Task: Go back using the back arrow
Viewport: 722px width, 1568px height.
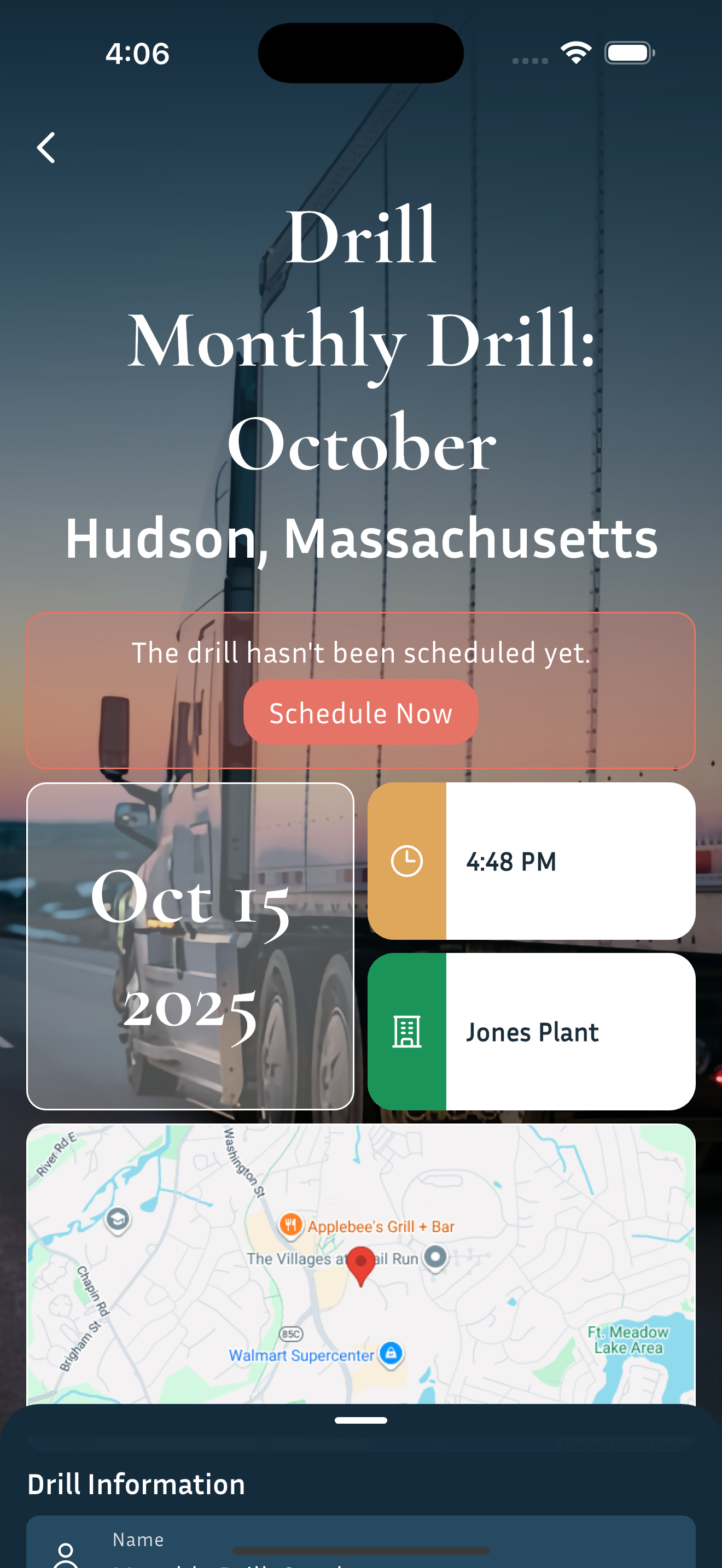Action: pyautogui.click(x=46, y=148)
